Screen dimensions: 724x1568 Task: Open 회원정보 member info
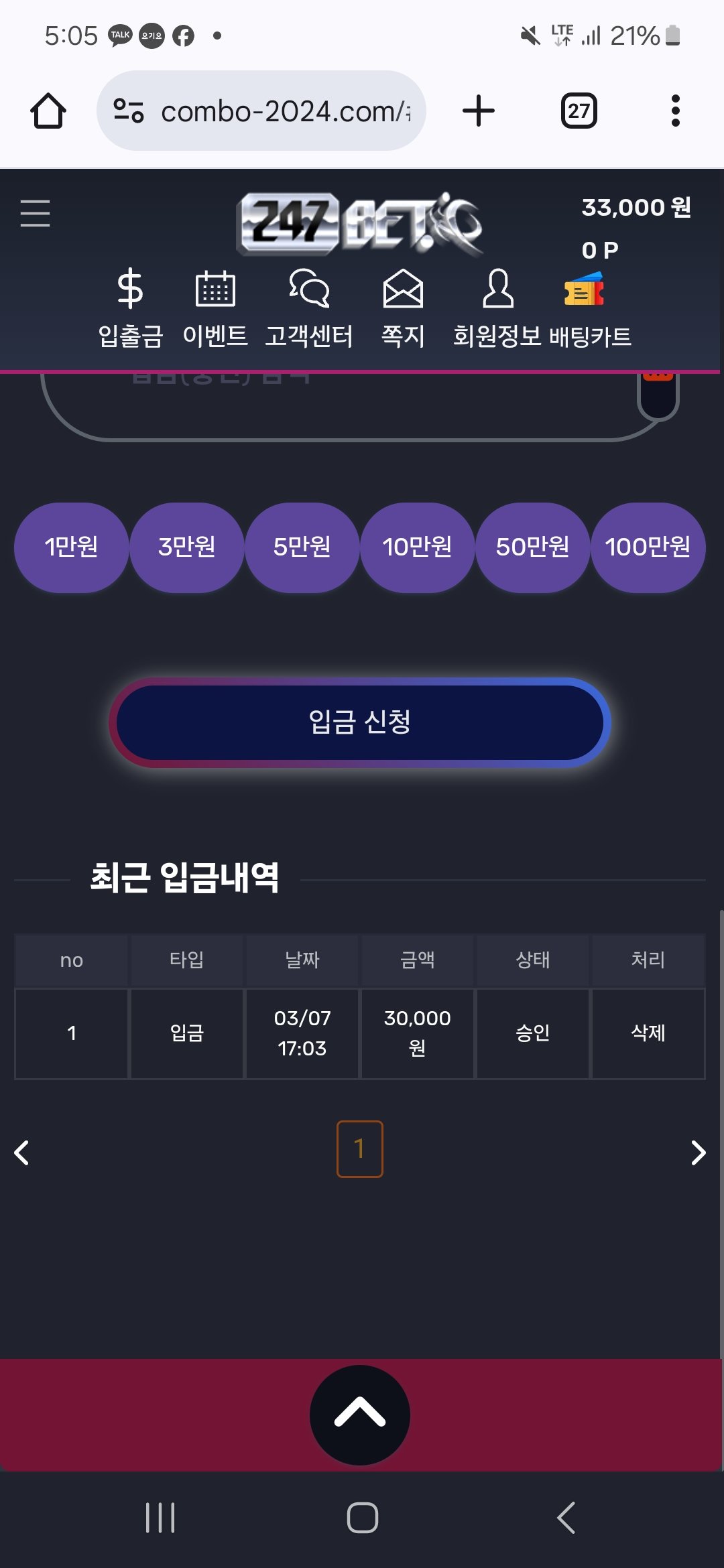pyautogui.click(x=497, y=308)
